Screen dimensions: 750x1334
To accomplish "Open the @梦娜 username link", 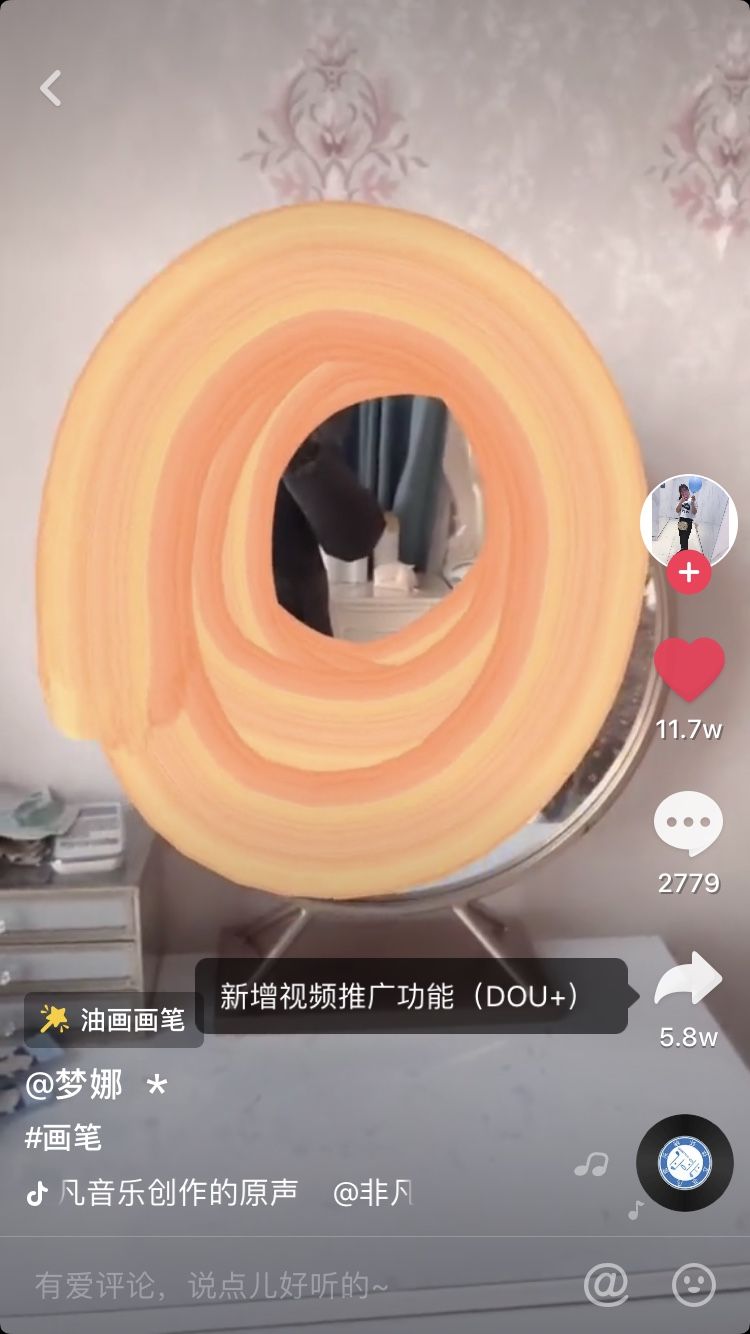I will click(74, 1085).
